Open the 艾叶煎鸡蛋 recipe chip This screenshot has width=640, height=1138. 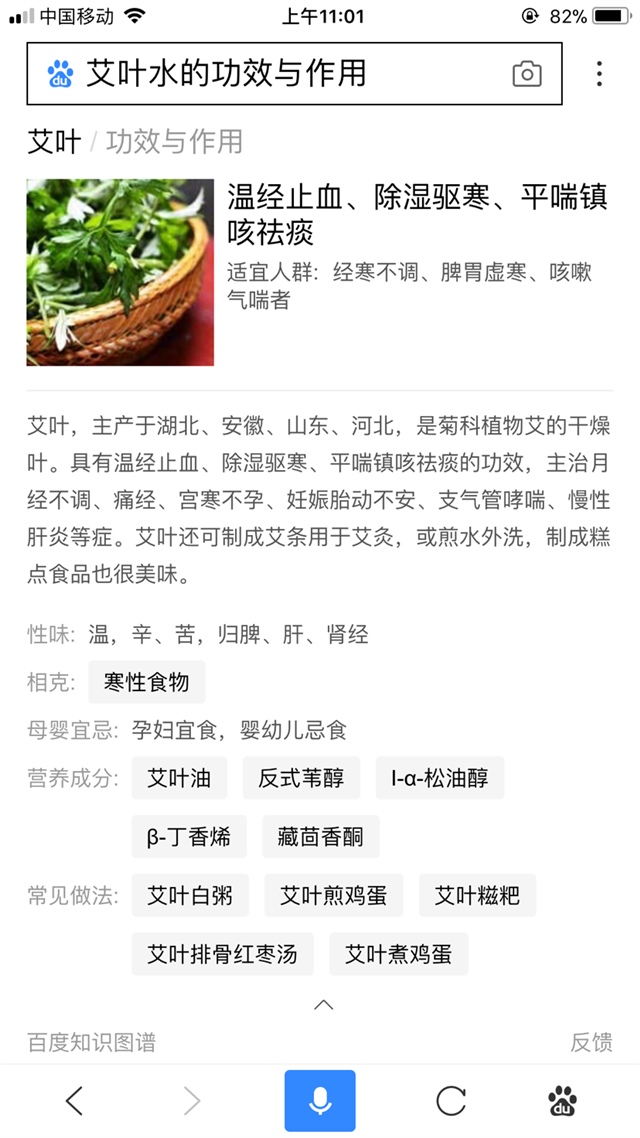click(333, 895)
